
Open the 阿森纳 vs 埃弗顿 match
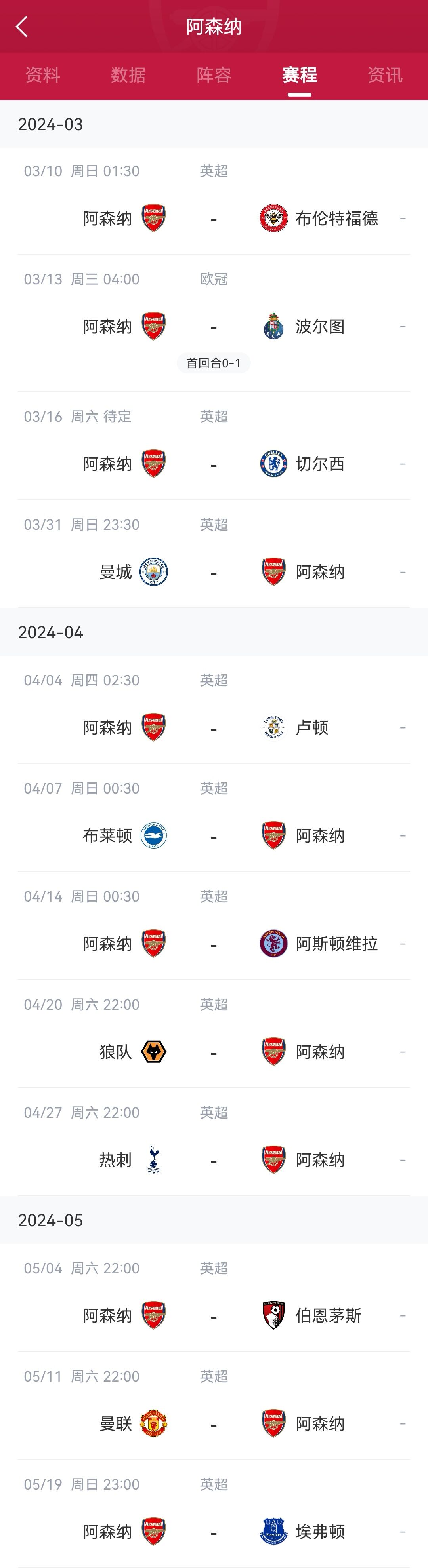coord(214,1532)
